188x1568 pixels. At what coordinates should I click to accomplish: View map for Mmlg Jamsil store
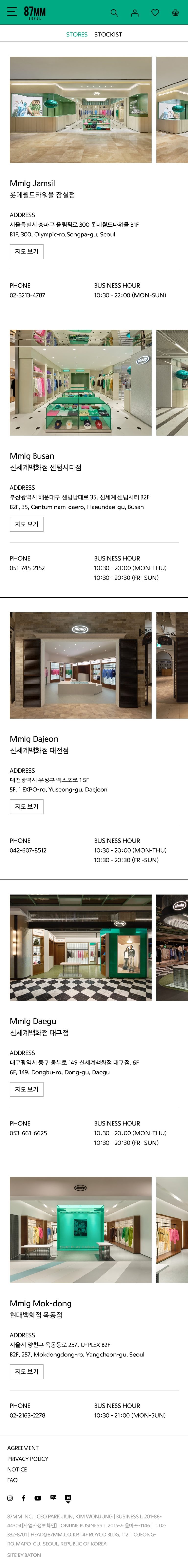(x=26, y=251)
